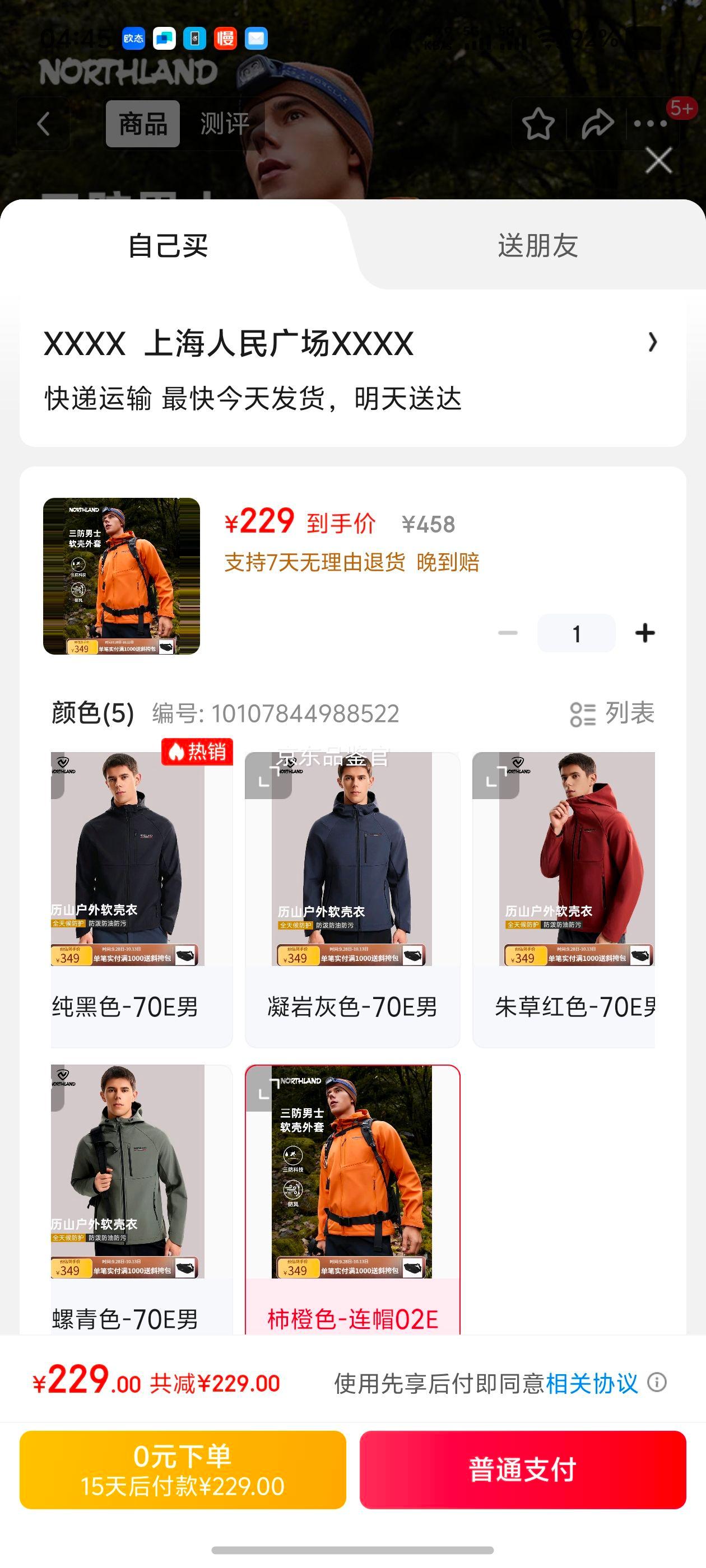The width and height of the screenshot is (706, 1568).
Task: Switch to the 送朋友 tab
Action: [x=537, y=246]
